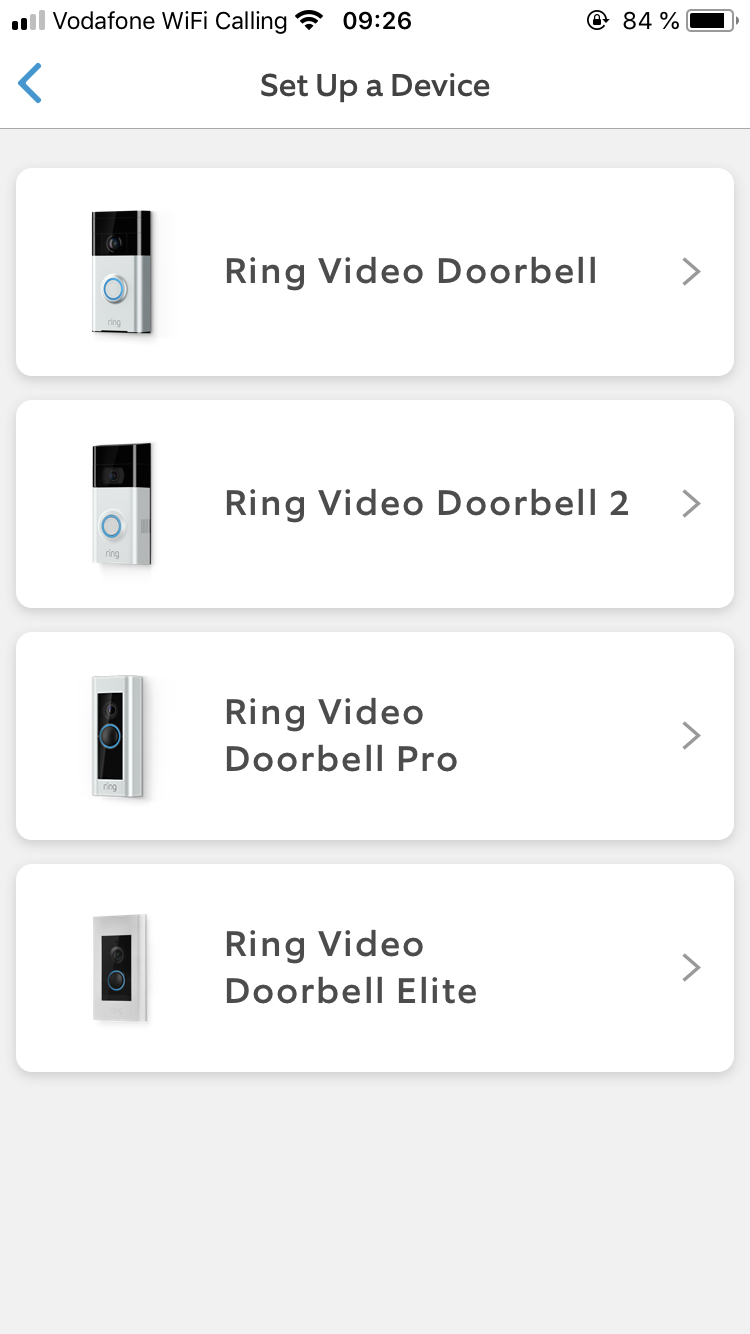Viewport: 750px width, 1334px height.
Task: Choose Ring Video Doorbell 2
Action: click(x=375, y=504)
